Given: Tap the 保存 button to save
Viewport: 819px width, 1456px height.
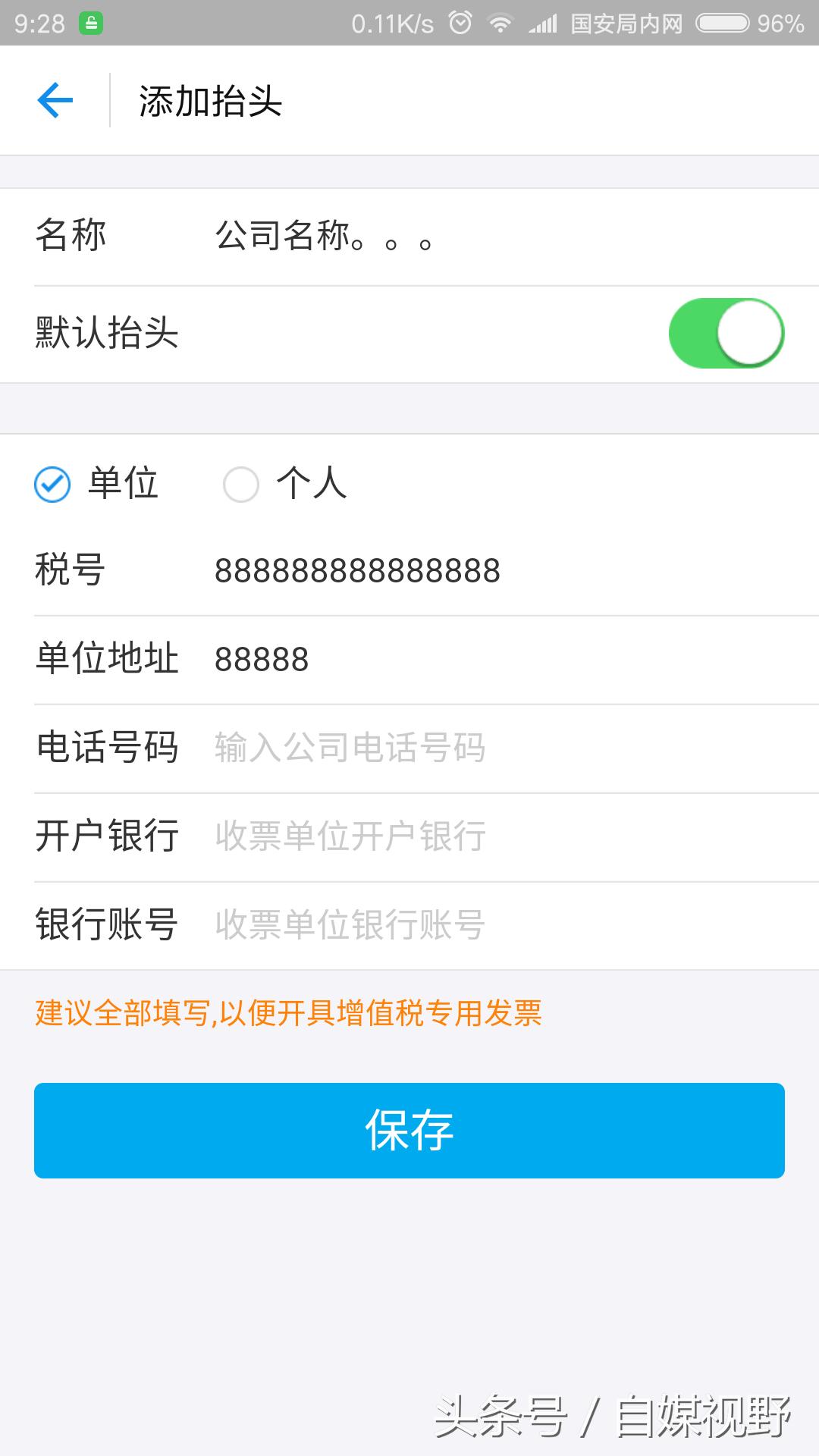Looking at the screenshot, I should click(409, 1130).
